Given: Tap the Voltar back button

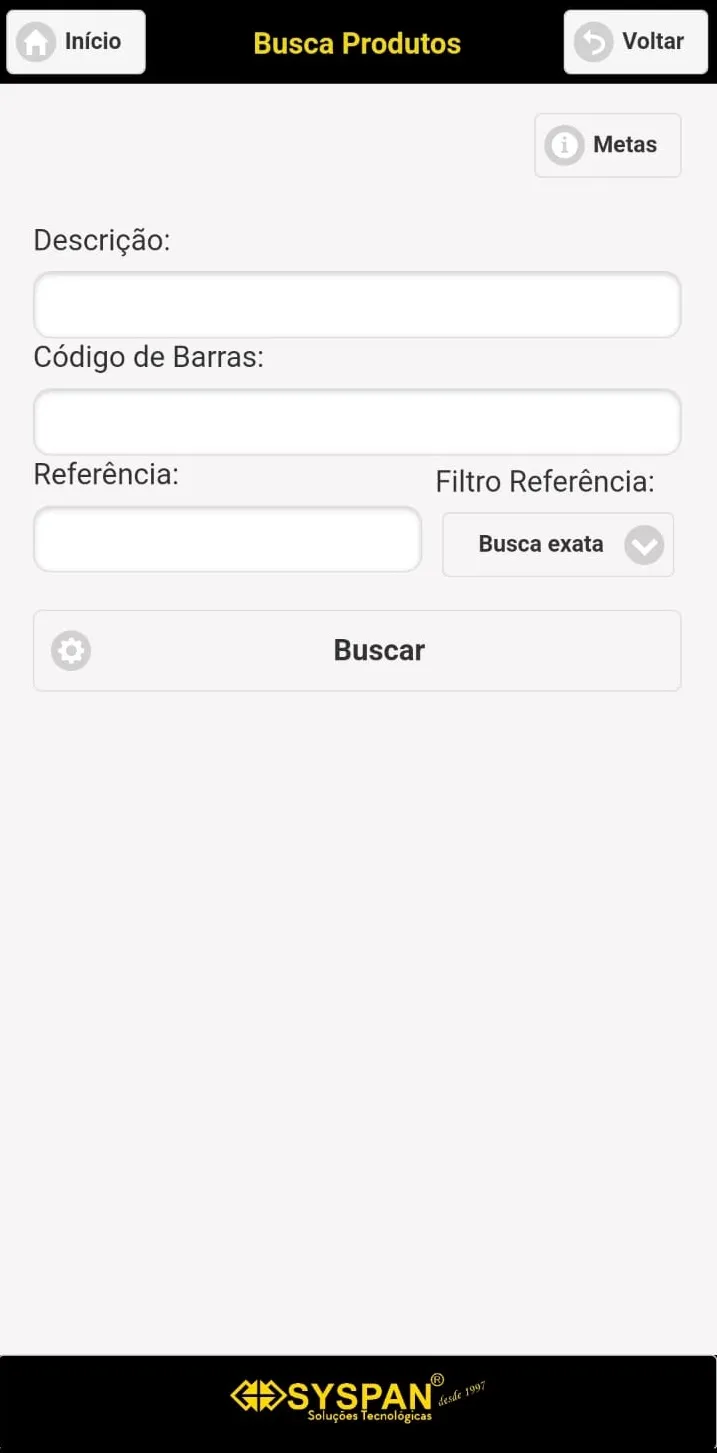Looking at the screenshot, I should click(635, 42).
